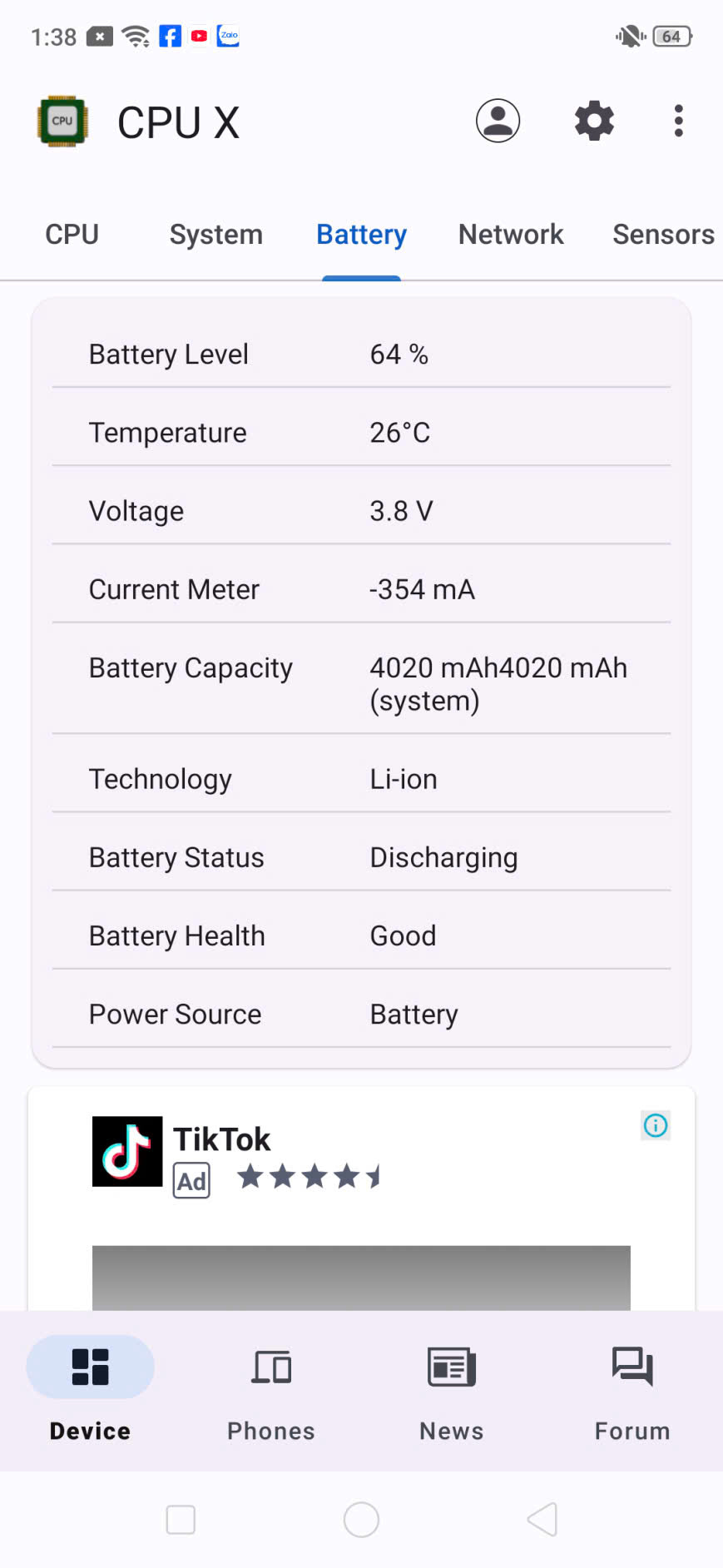The image size is (723, 1568).
Task: View ad info icon
Action: (x=656, y=1125)
